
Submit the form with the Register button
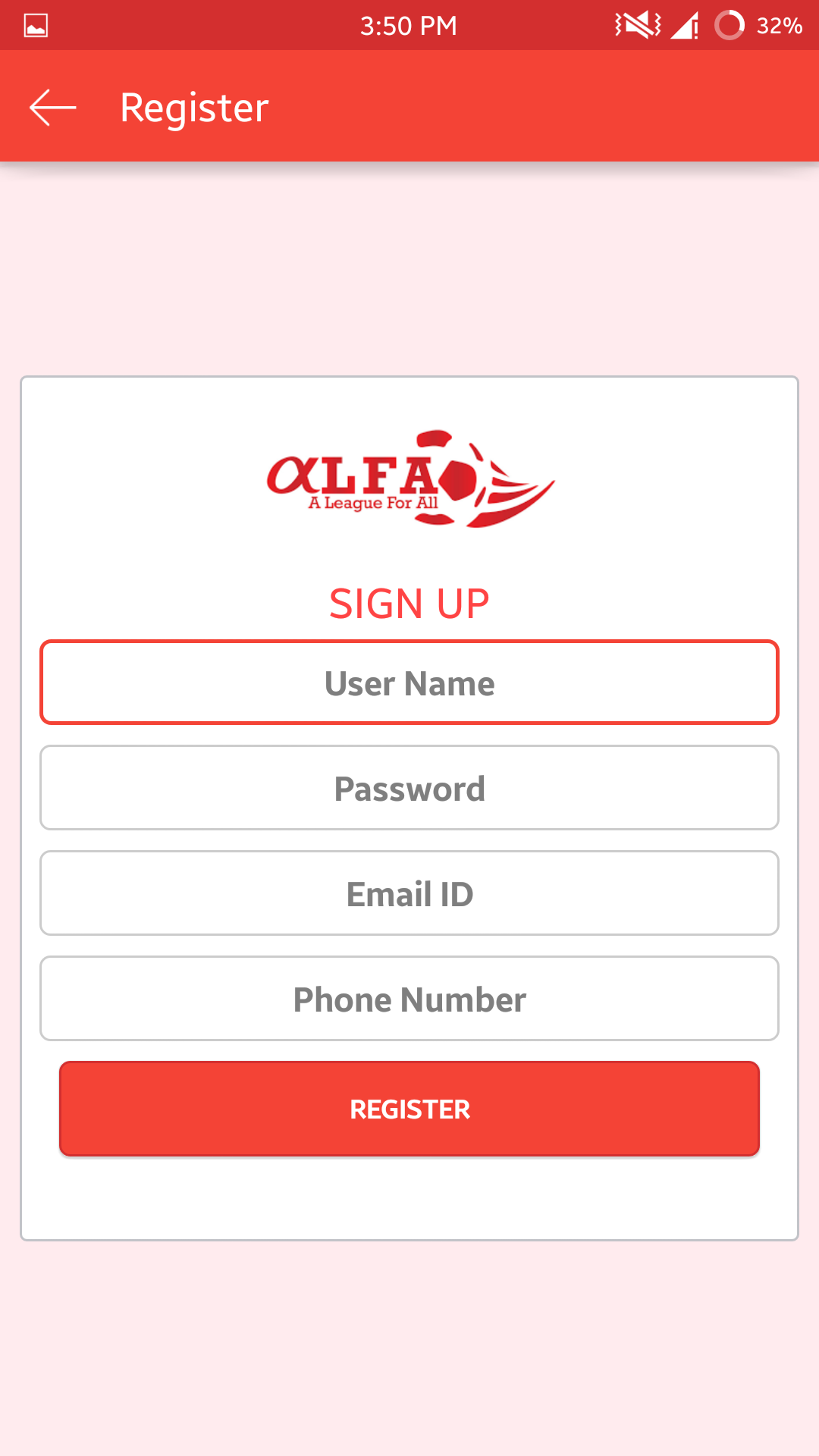(x=409, y=1109)
